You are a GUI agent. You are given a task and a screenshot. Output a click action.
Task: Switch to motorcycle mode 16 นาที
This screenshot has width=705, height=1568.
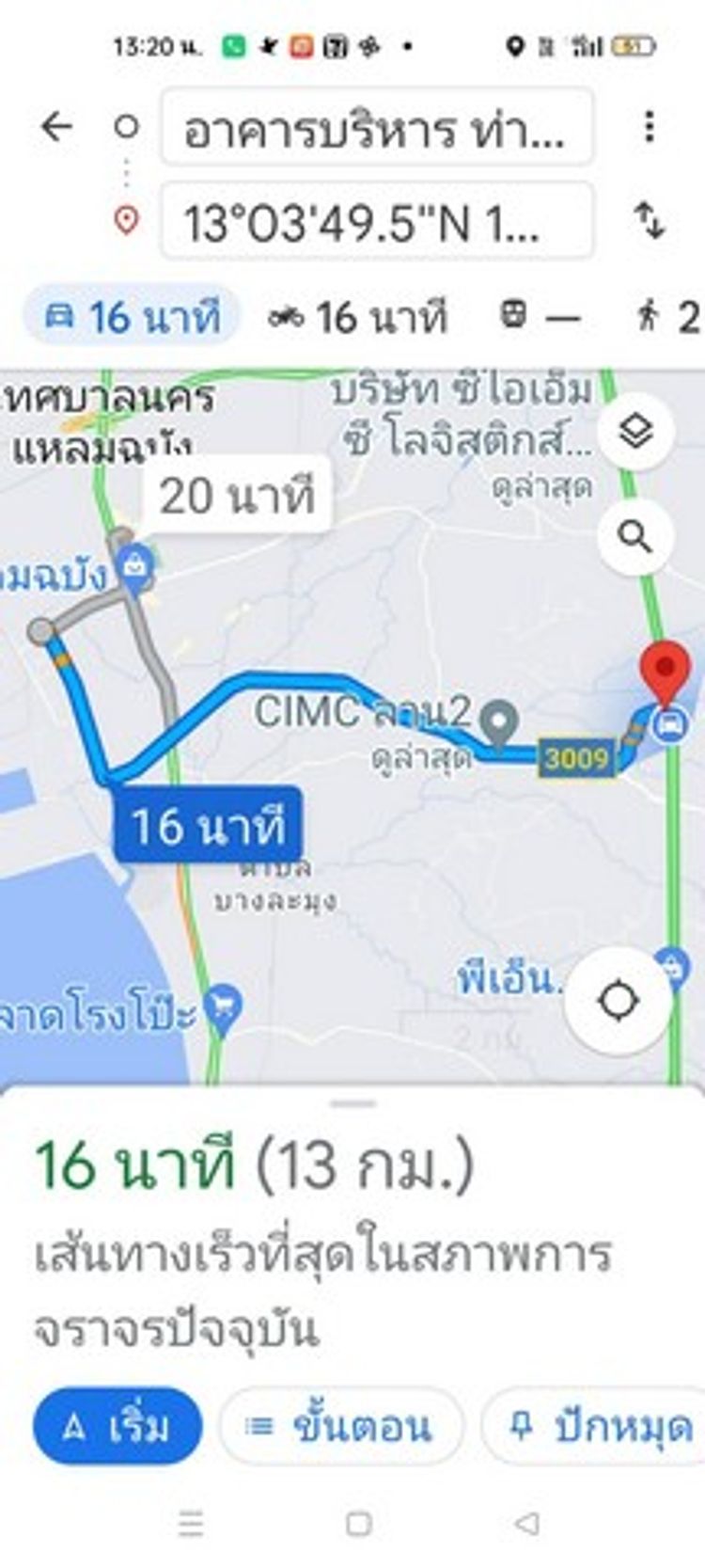pos(358,317)
